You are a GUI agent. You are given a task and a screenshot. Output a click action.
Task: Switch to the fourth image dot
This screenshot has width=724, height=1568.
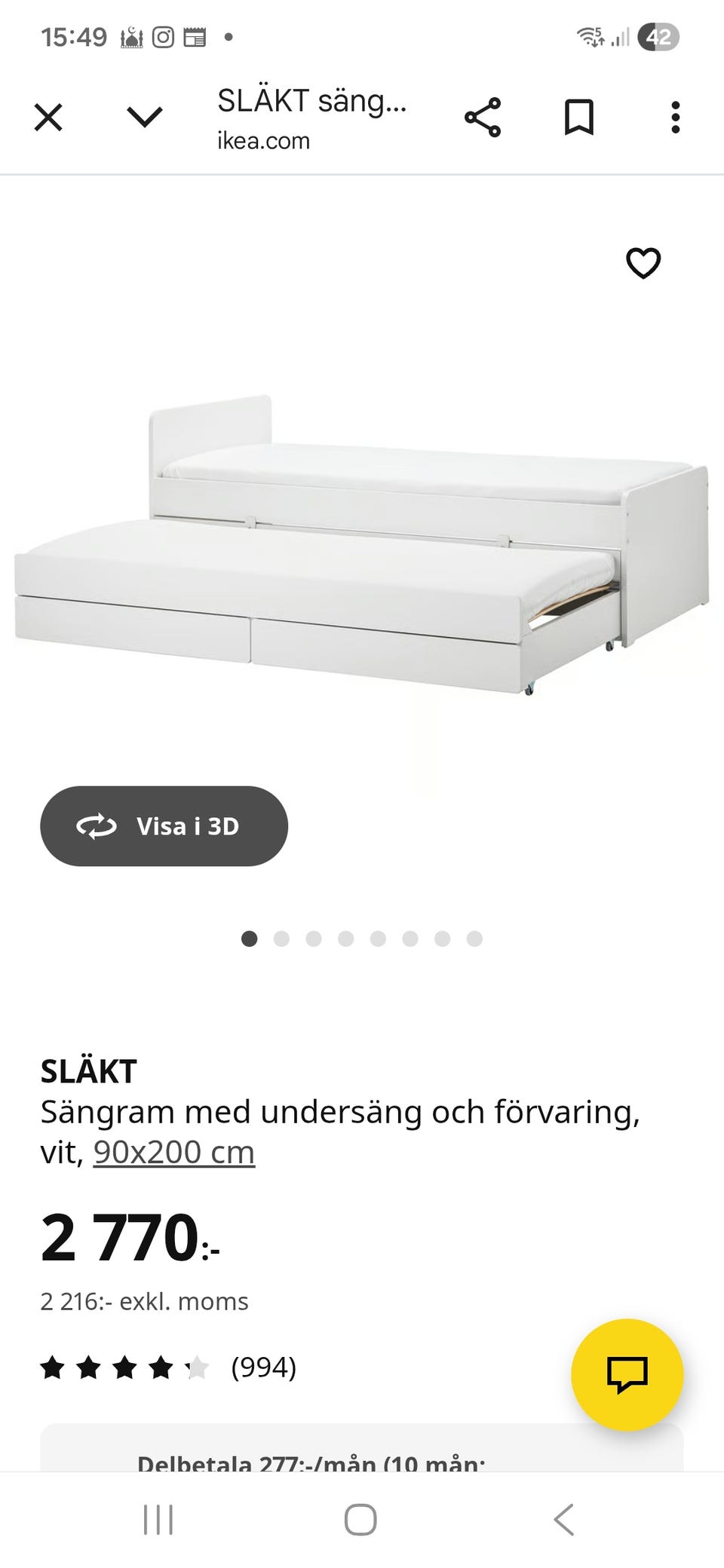[x=346, y=939]
